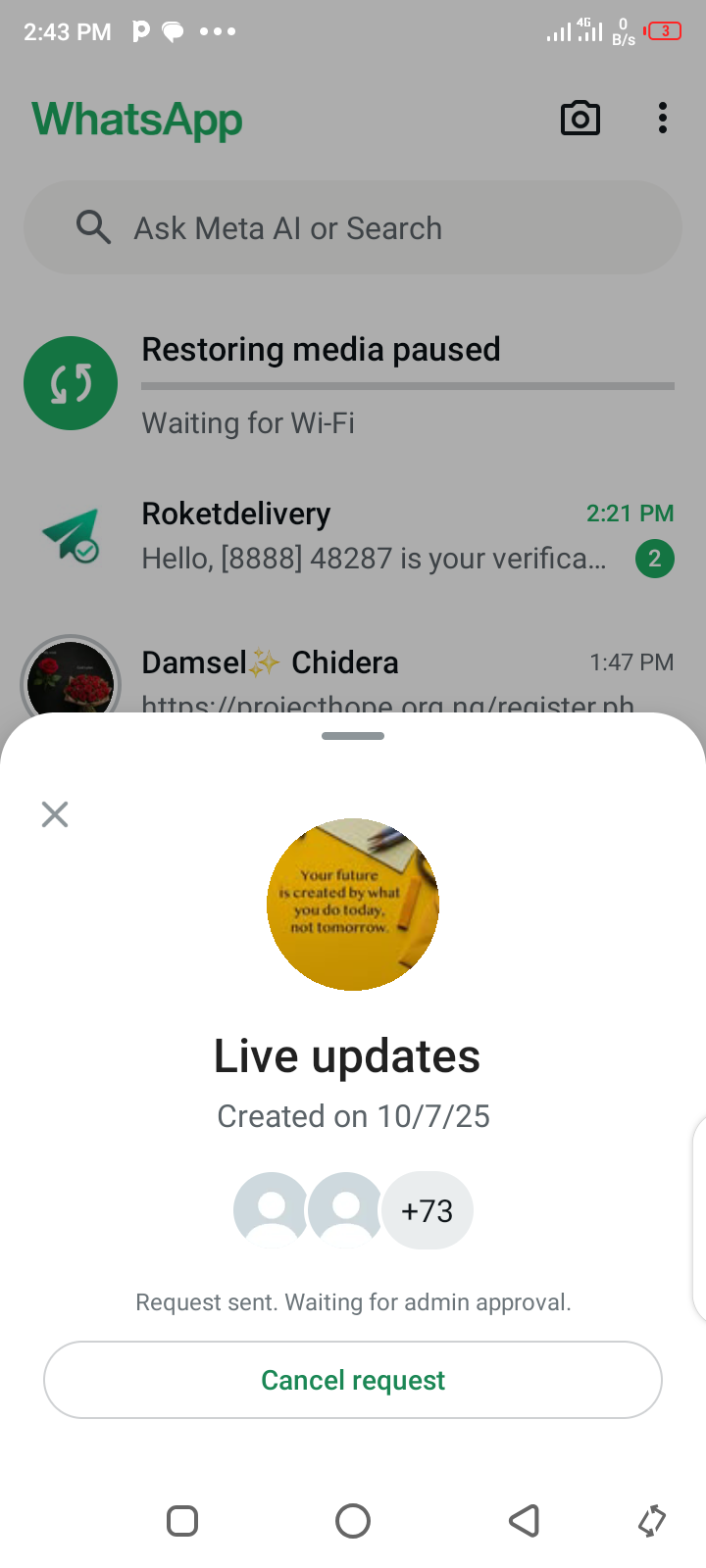
Task: Close the Live updates bottom sheet
Action: coord(55,814)
